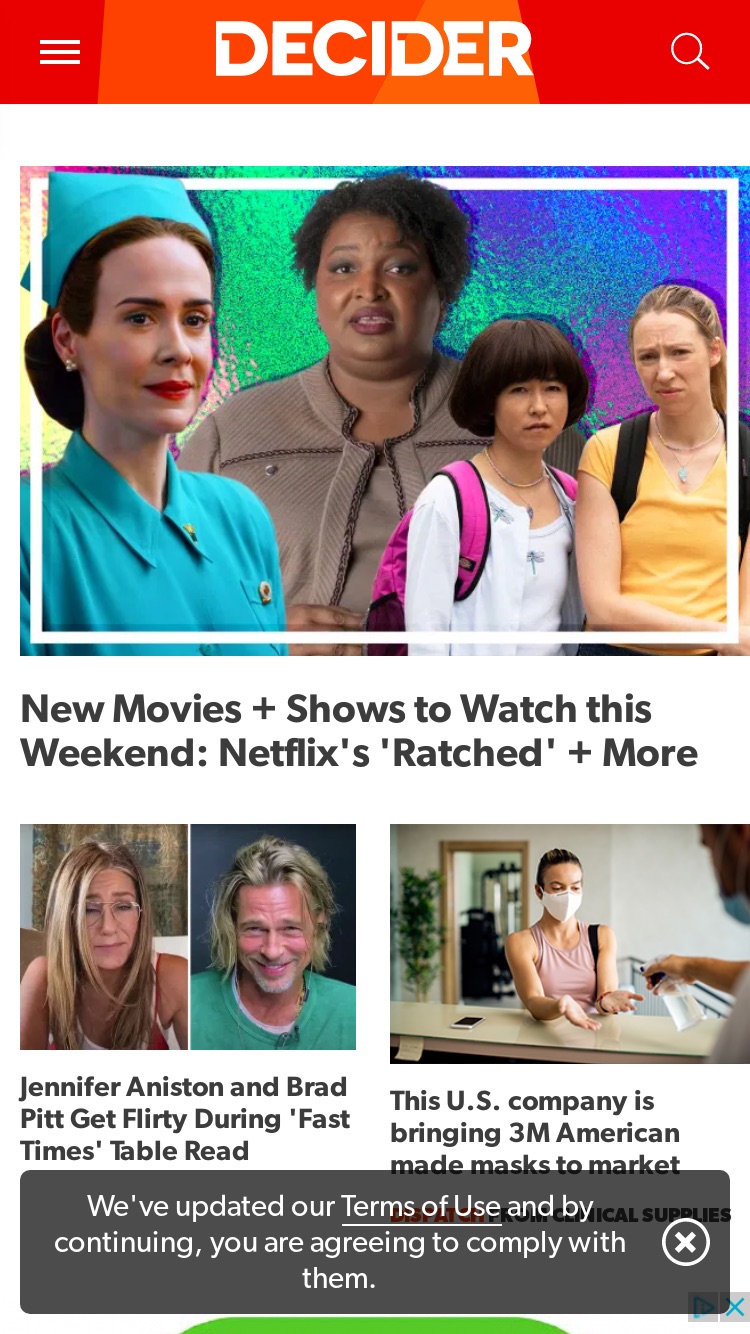The height and width of the screenshot is (1334, 750).
Task: Open the Terms of Use link
Action: point(421,1206)
